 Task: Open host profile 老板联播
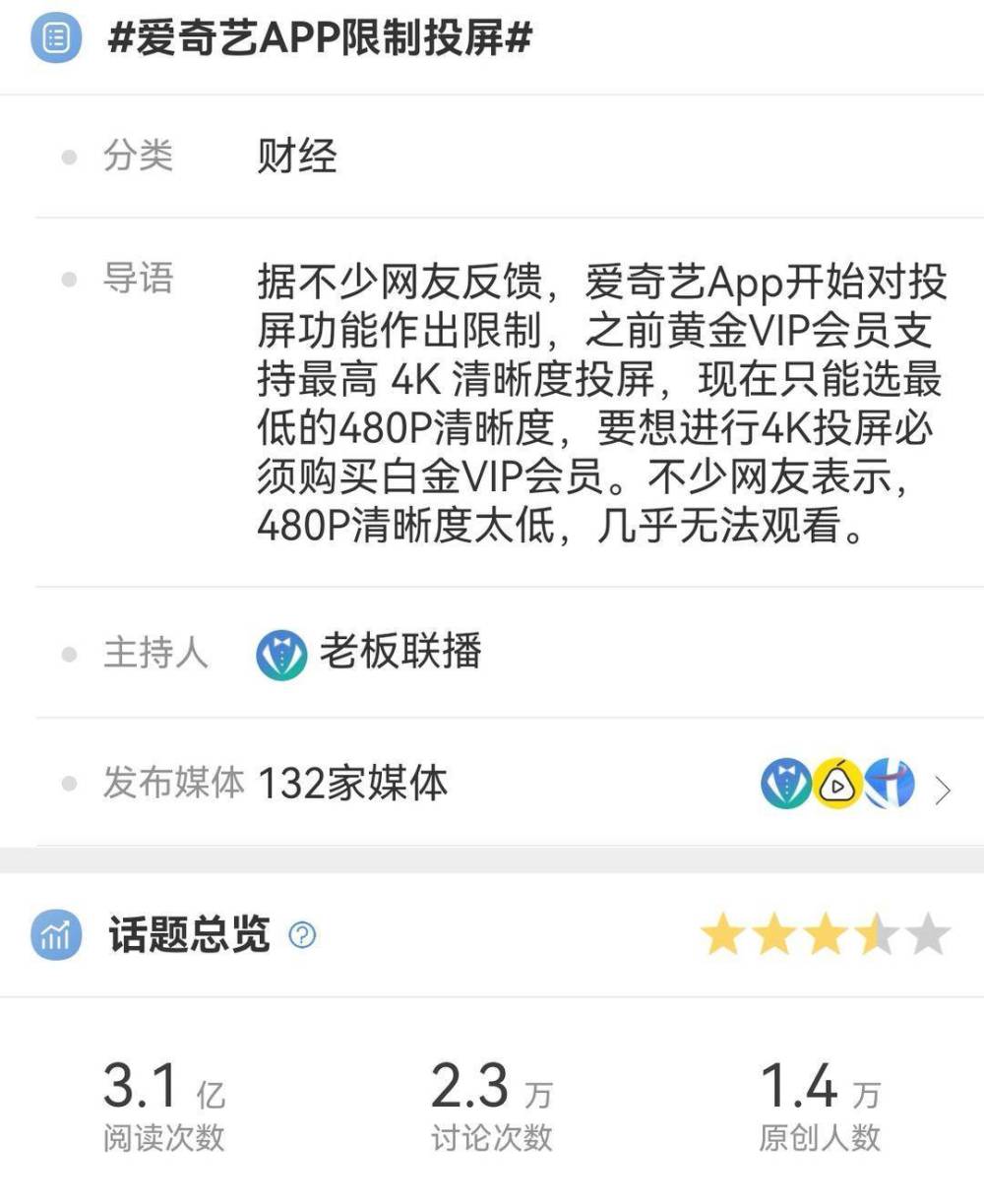(x=399, y=652)
